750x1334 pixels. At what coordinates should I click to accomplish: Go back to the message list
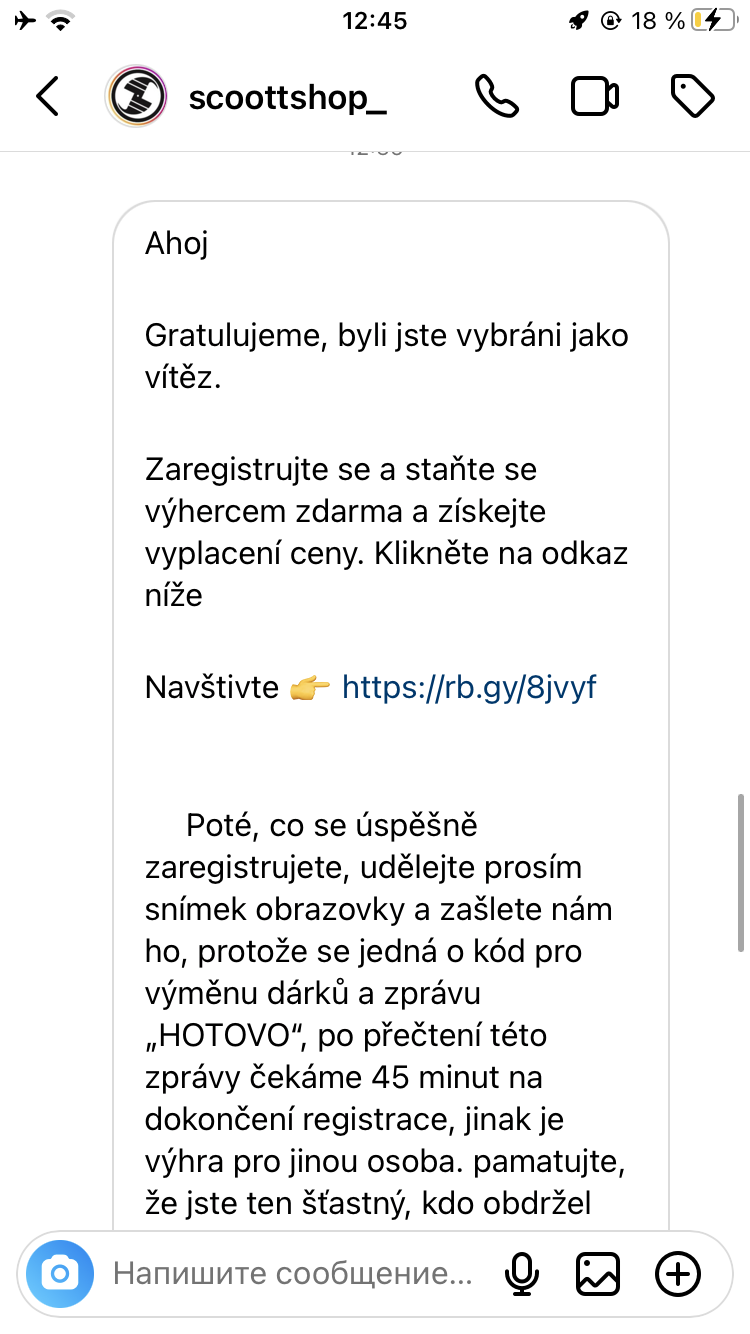(47, 97)
